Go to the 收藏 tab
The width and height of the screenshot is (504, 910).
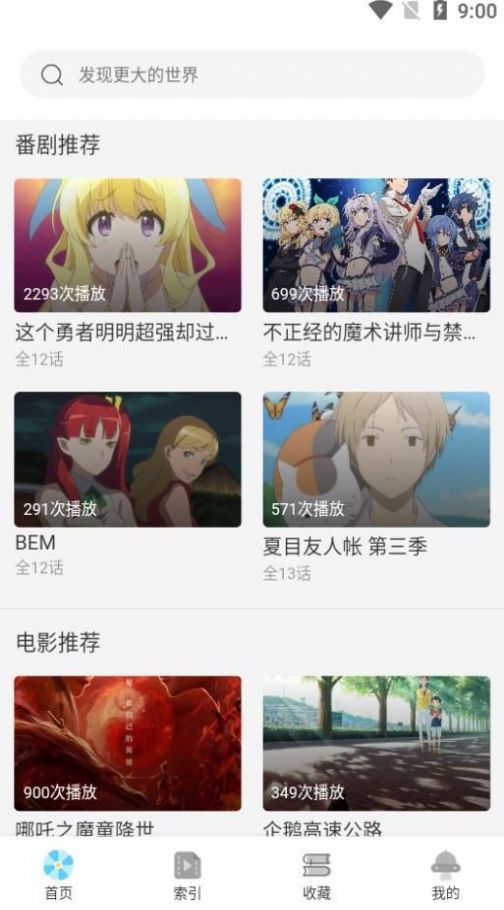(x=316, y=875)
